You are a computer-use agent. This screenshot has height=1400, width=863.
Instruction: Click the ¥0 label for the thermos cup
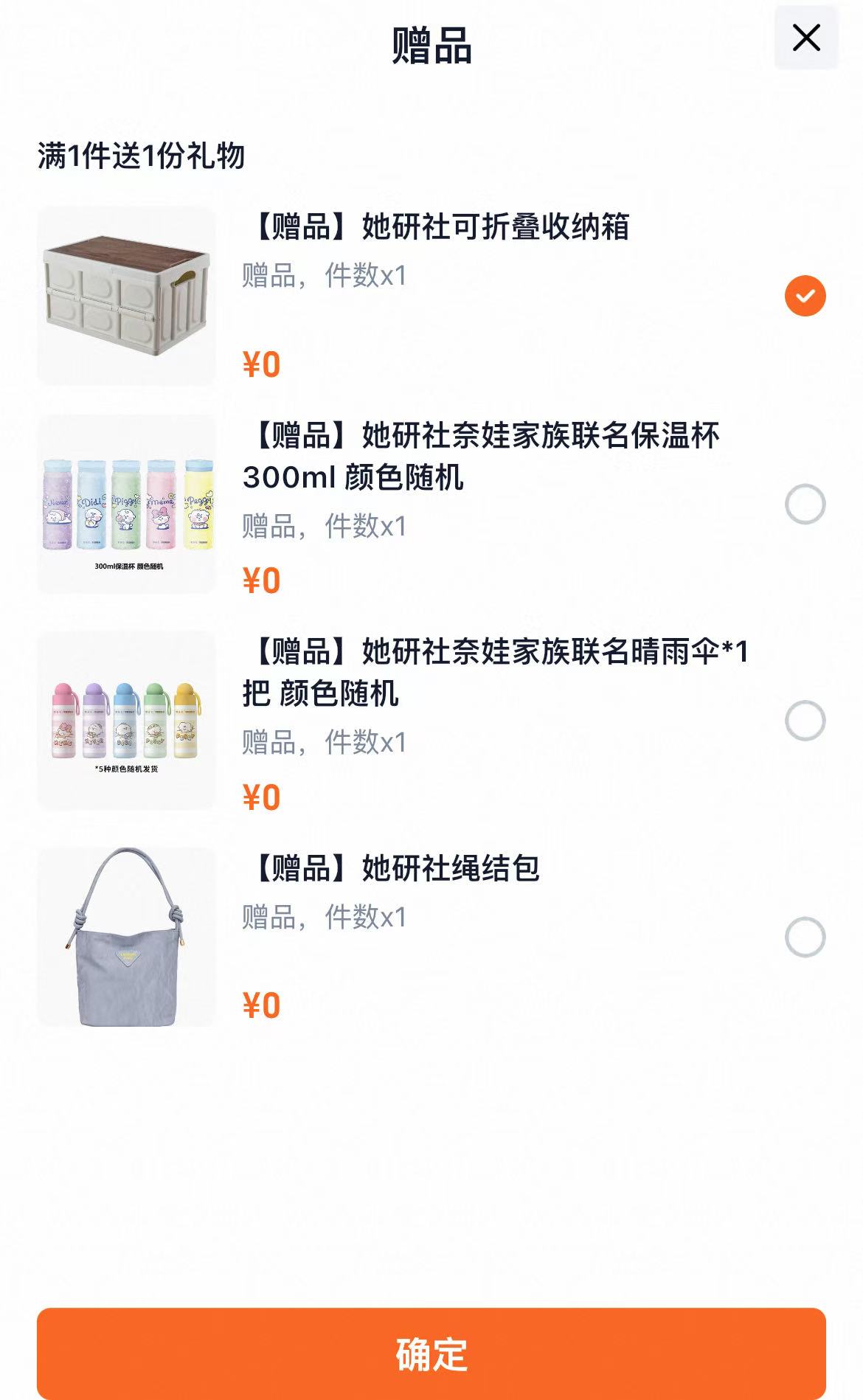pos(260,580)
